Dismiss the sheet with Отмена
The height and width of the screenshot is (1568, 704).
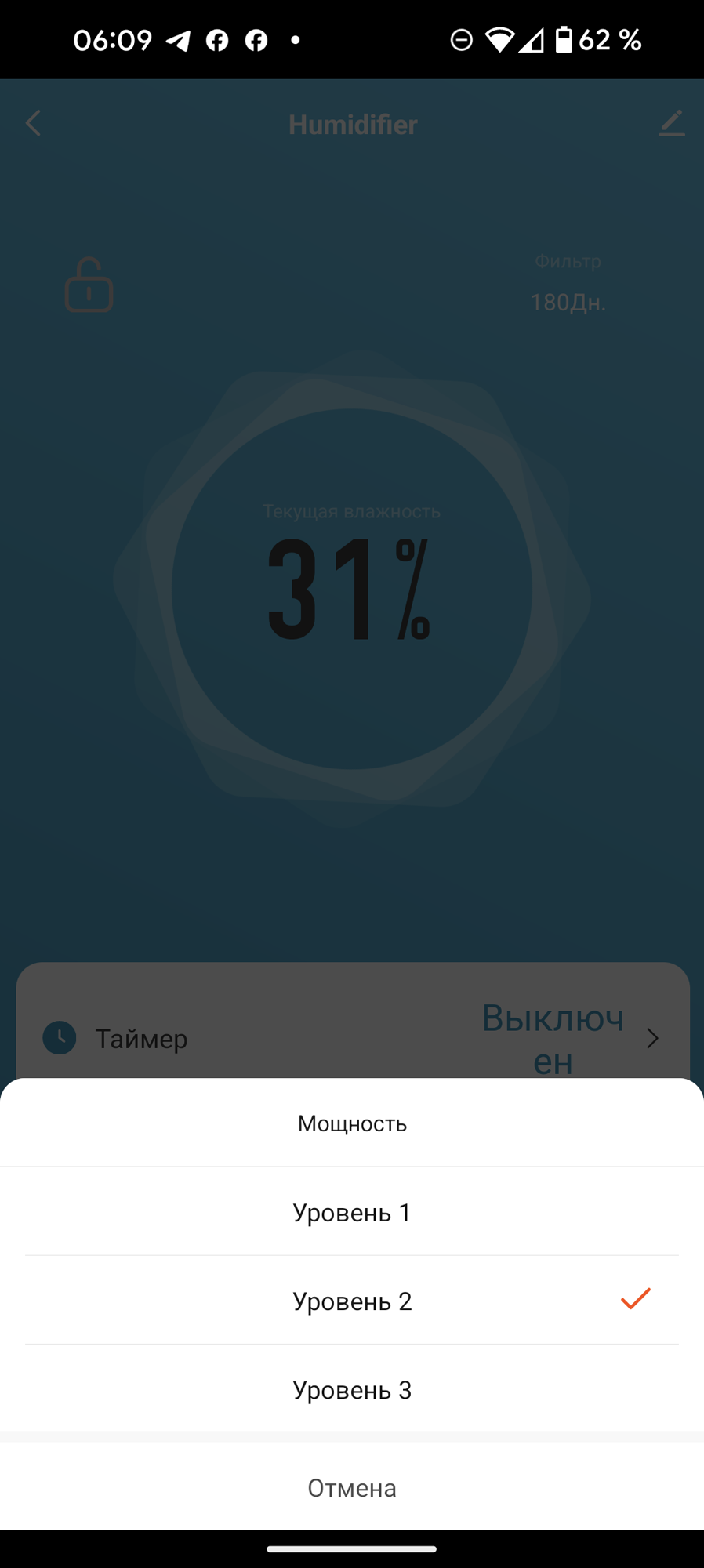[352, 1487]
